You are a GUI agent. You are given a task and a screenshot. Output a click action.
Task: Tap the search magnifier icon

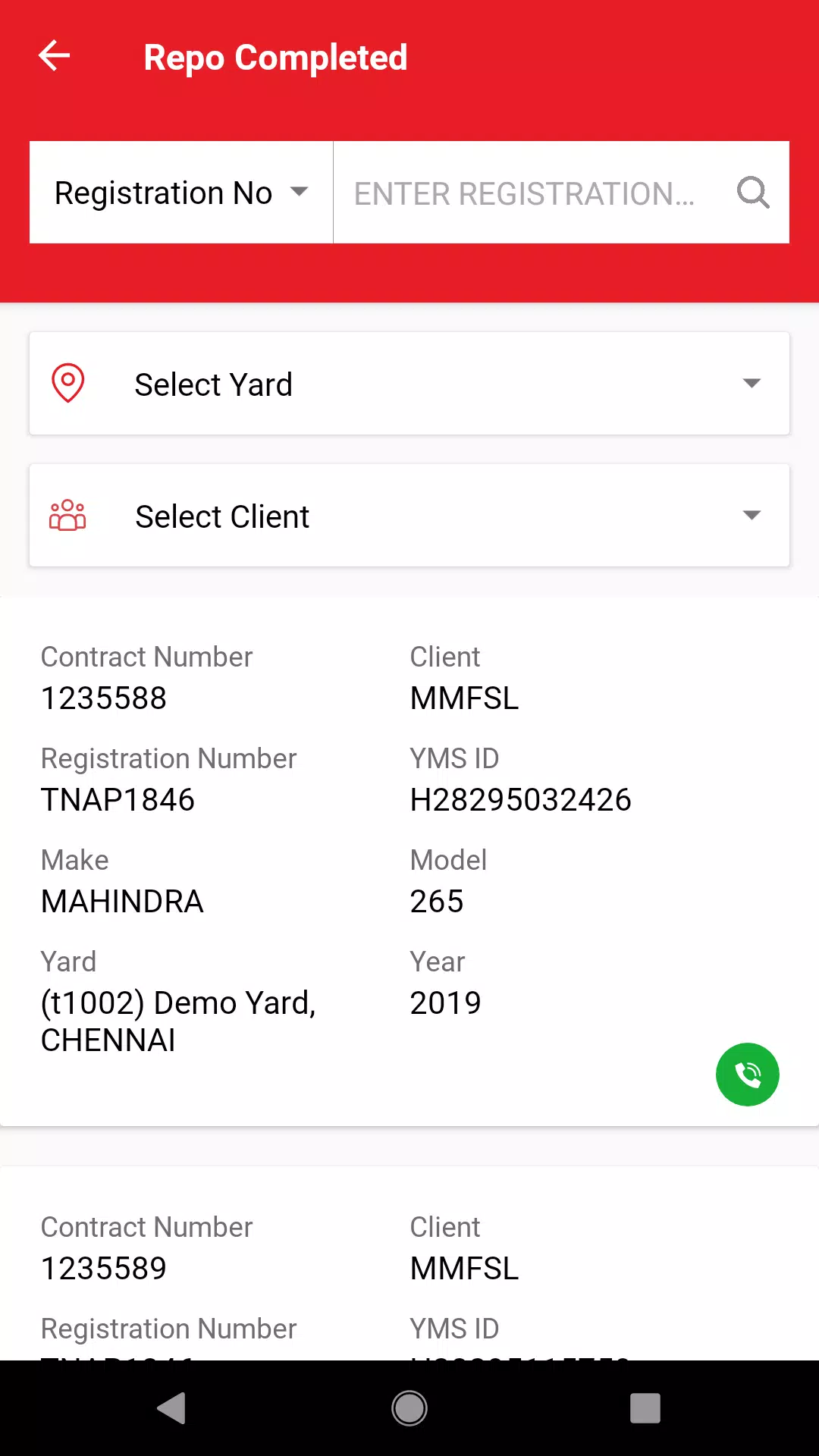[x=753, y=193]
